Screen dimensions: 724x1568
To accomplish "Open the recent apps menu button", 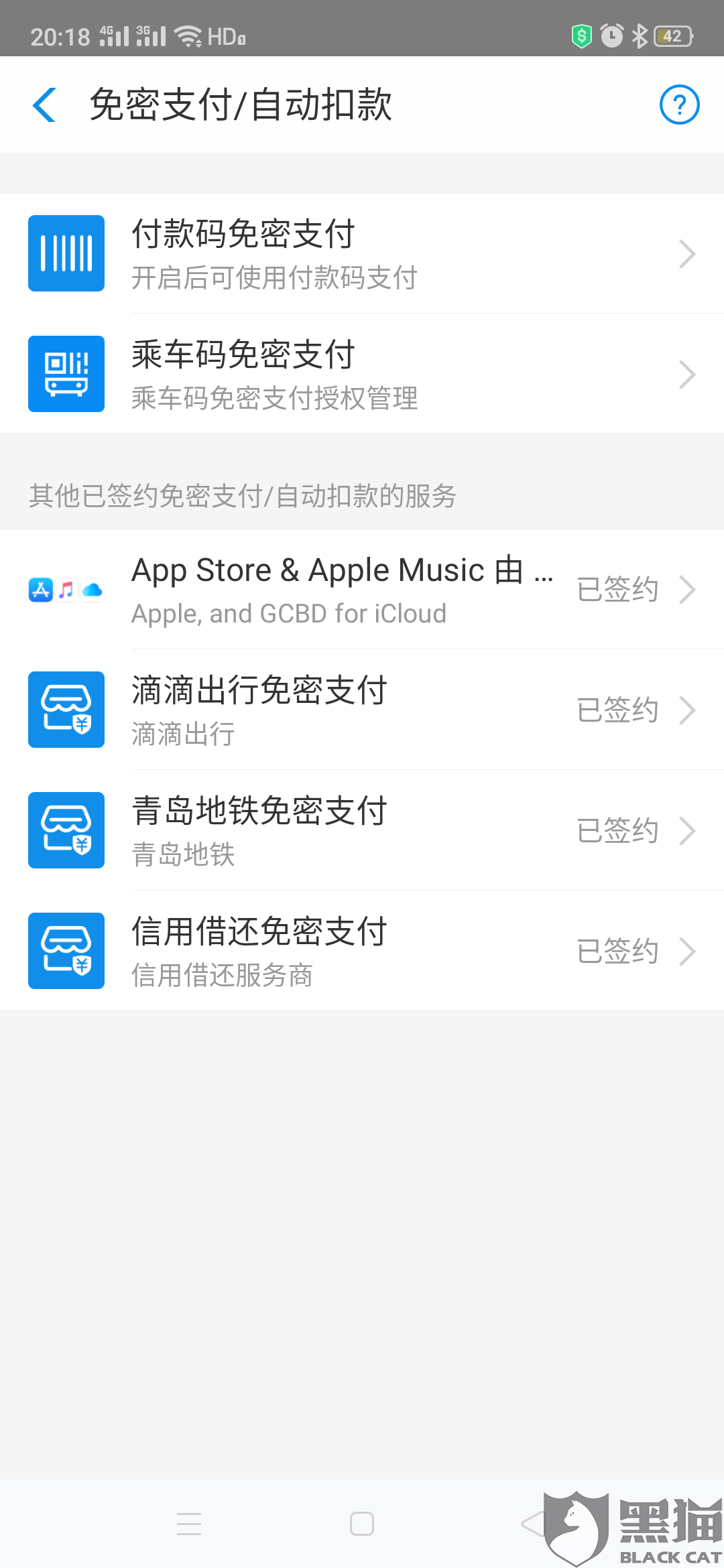I will (x=189, y=1524).
